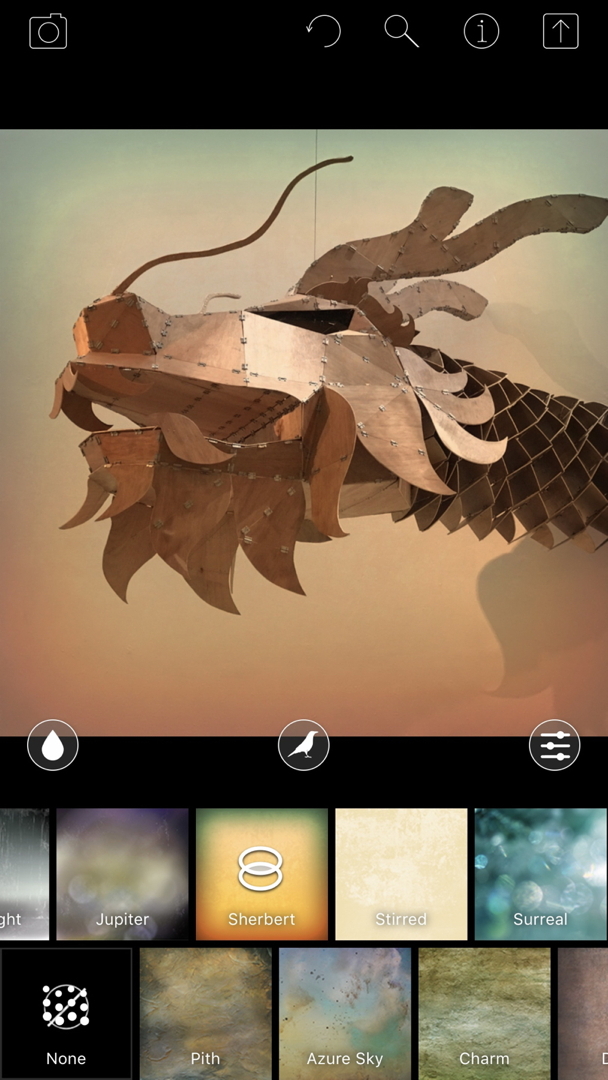Tap the water droplet icon

coord(53,746)
